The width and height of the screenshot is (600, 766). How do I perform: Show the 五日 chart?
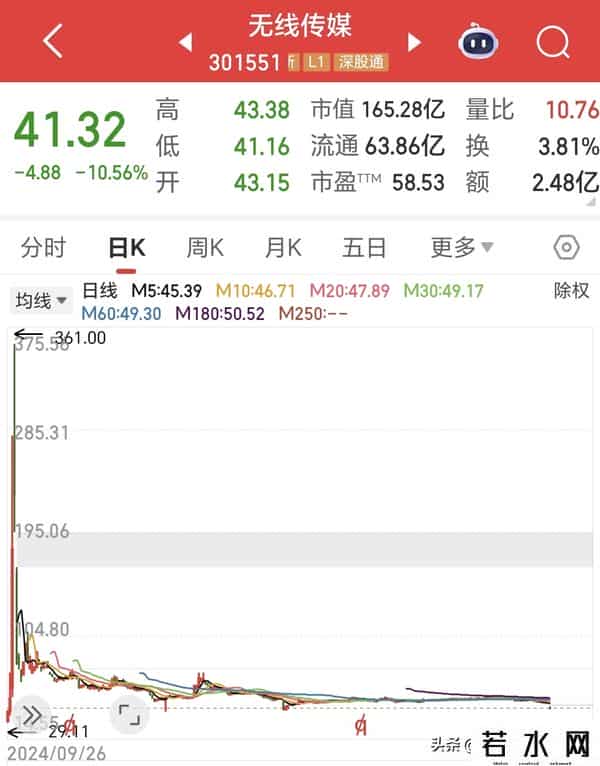[364, 247]
